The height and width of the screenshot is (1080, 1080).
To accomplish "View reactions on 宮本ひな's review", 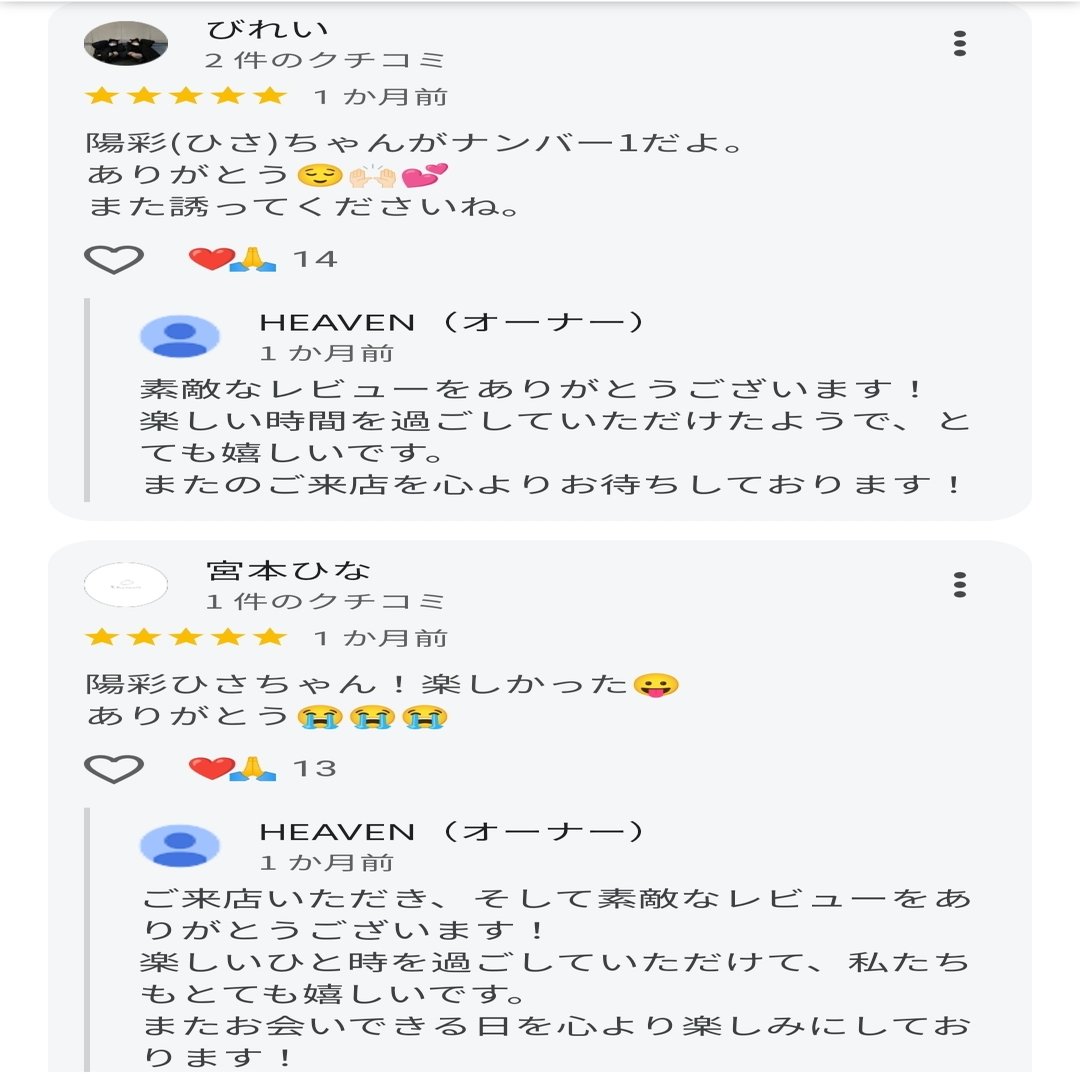I will [263, 769].
